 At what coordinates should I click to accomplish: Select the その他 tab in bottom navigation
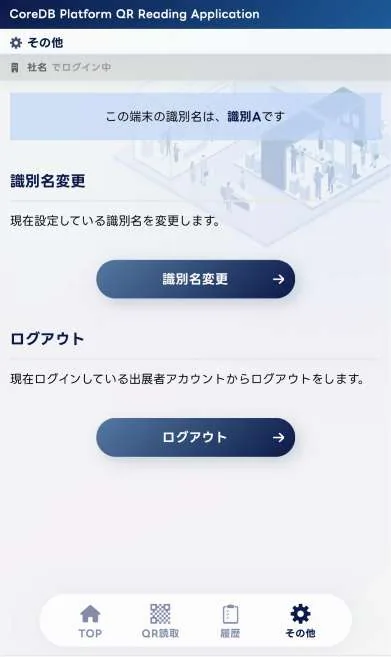pos(300,621)
